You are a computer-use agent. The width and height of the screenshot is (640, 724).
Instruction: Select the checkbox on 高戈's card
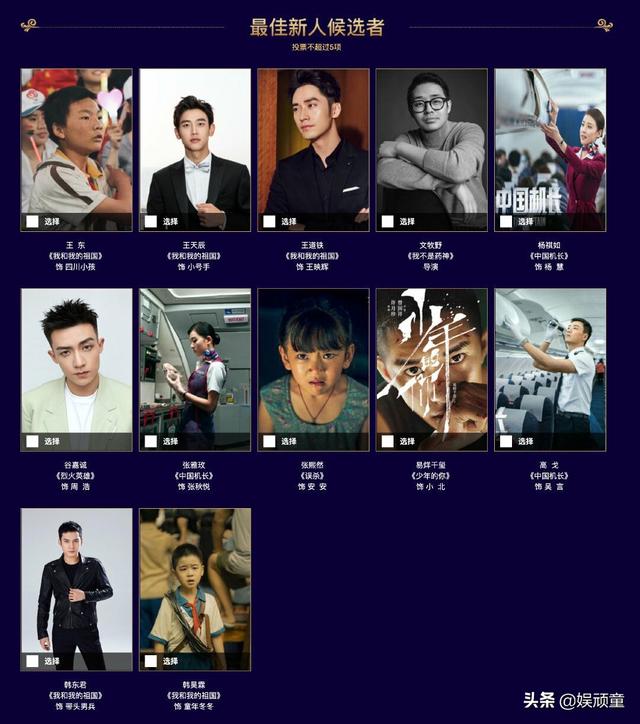(506, 441)
